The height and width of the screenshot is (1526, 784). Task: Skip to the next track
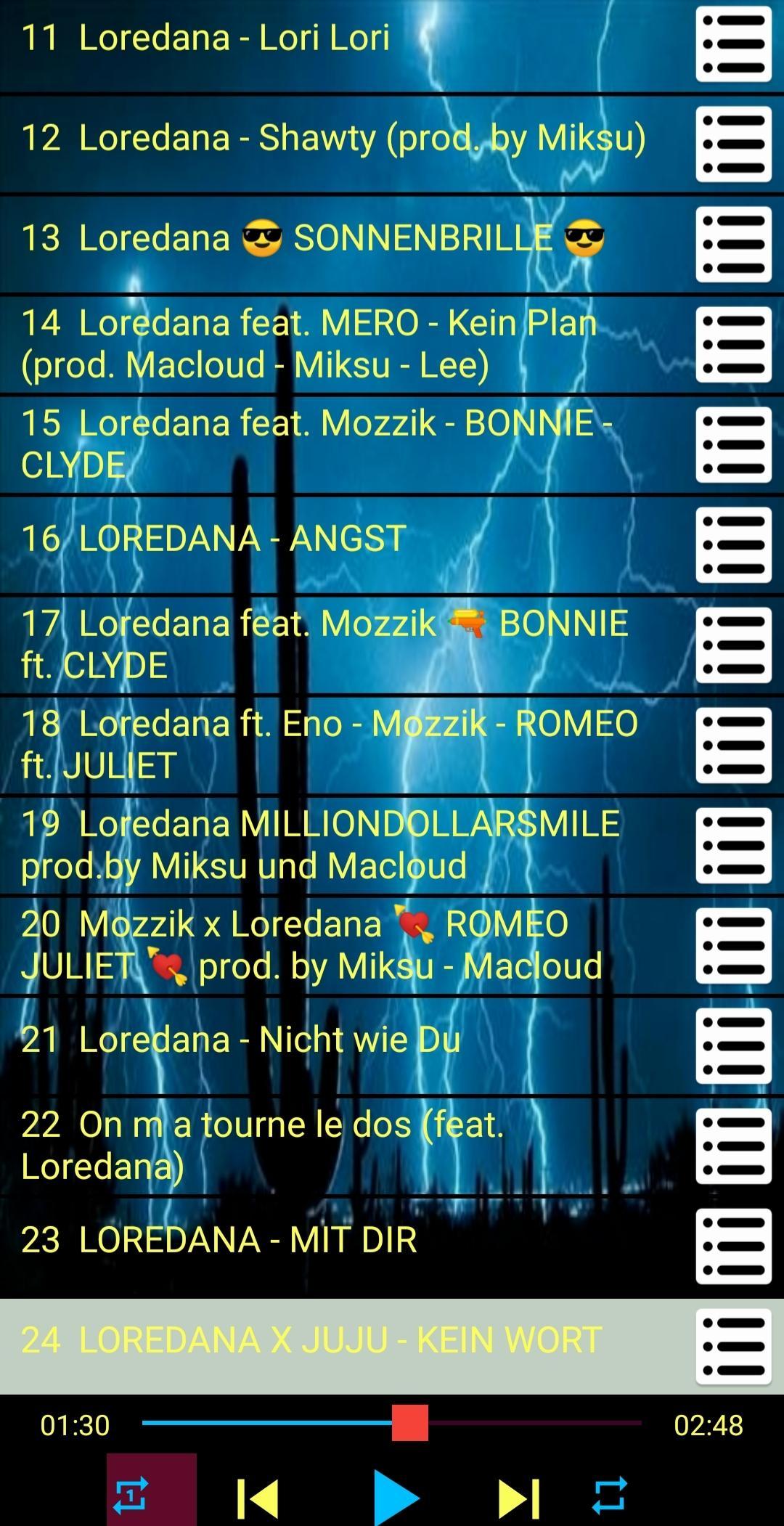pos(518,1497)
